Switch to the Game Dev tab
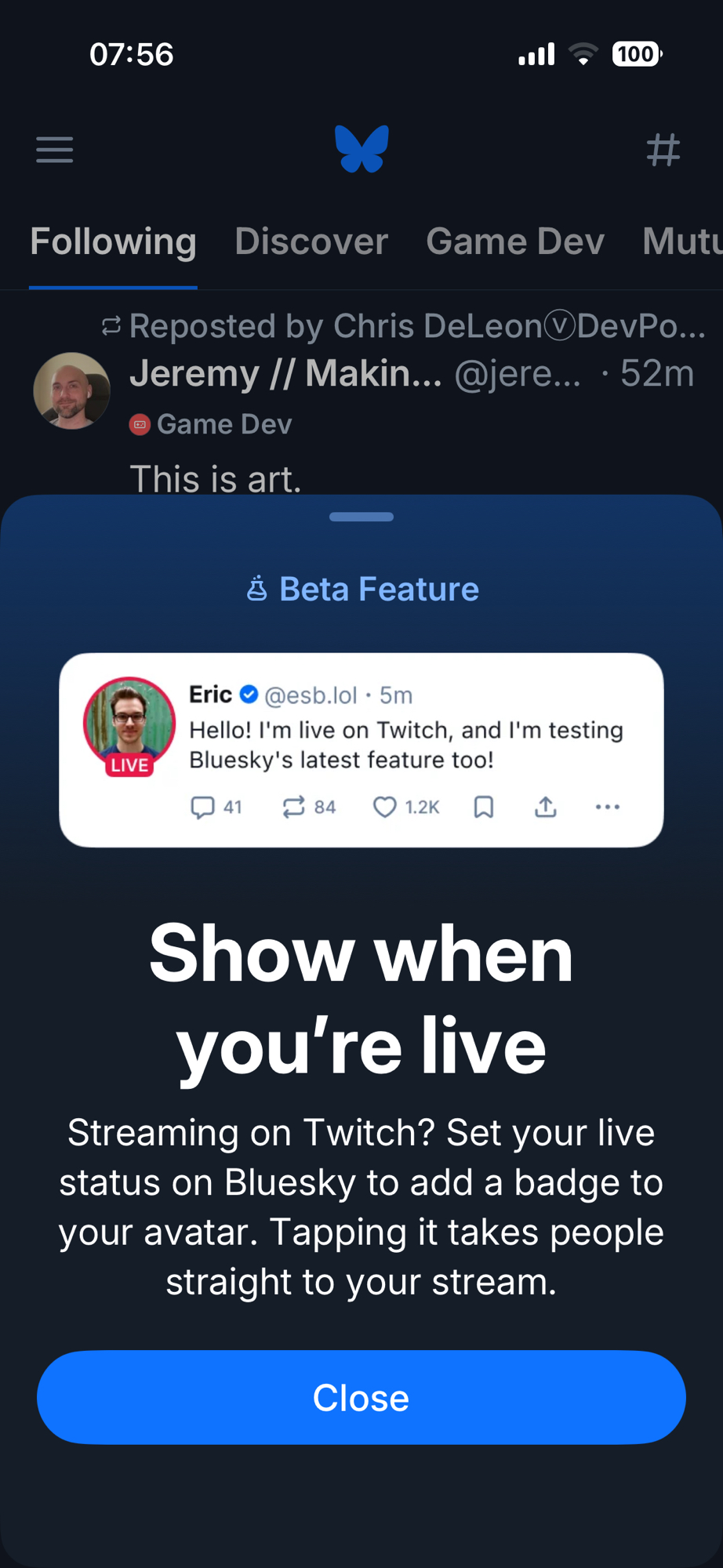Viewport: 723px width, 1568px height. [514, 241]
